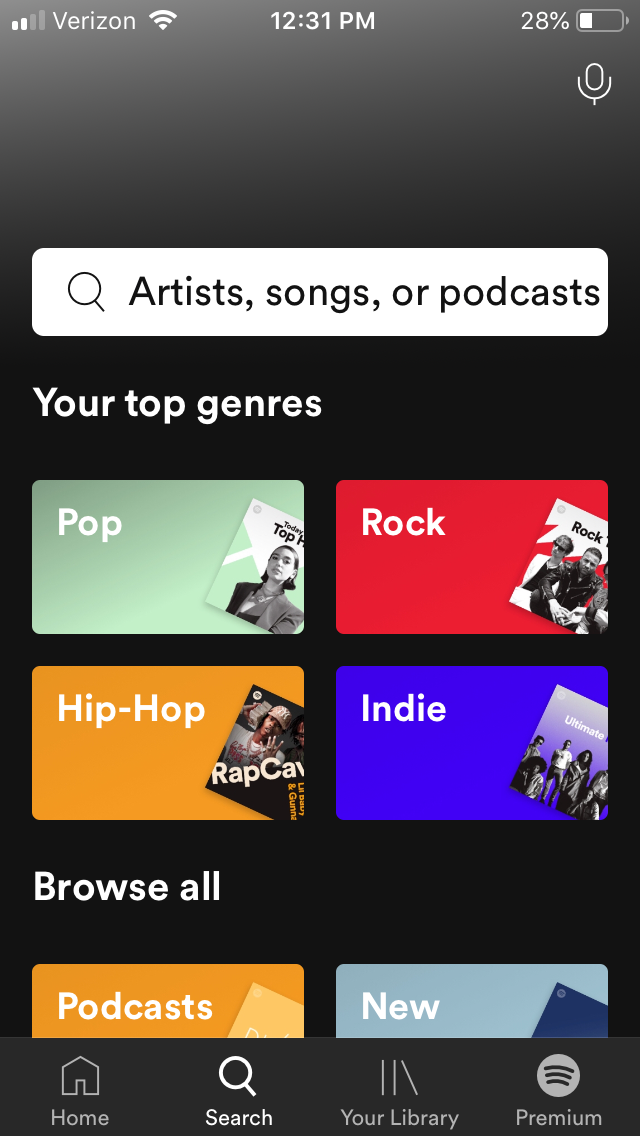Open the Premium tab
The image size is (640, 1136).
pyautogui.click(x=558, y=1092)
